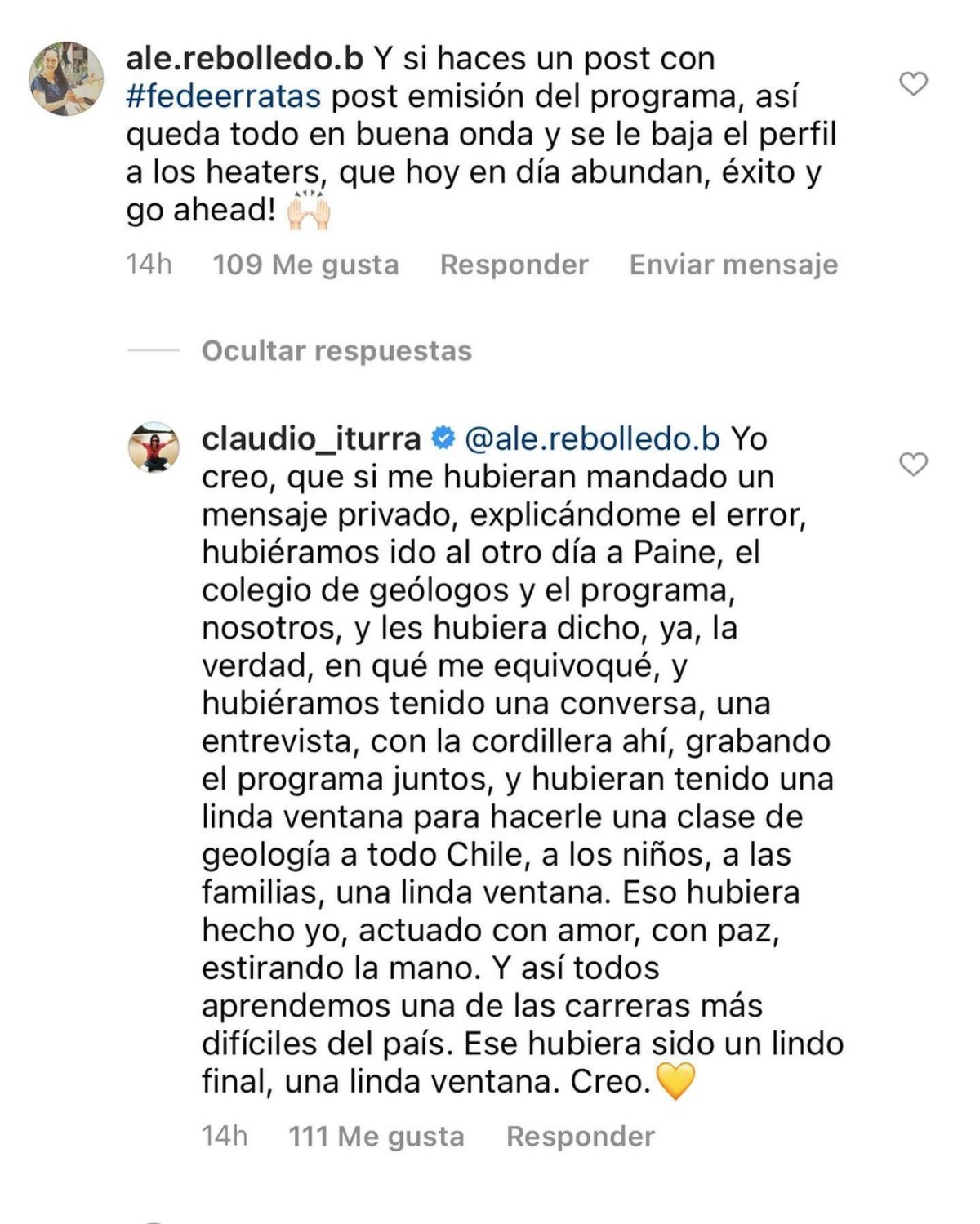Tap Responder under claudio_iturra's reply

click(580, 1137)
